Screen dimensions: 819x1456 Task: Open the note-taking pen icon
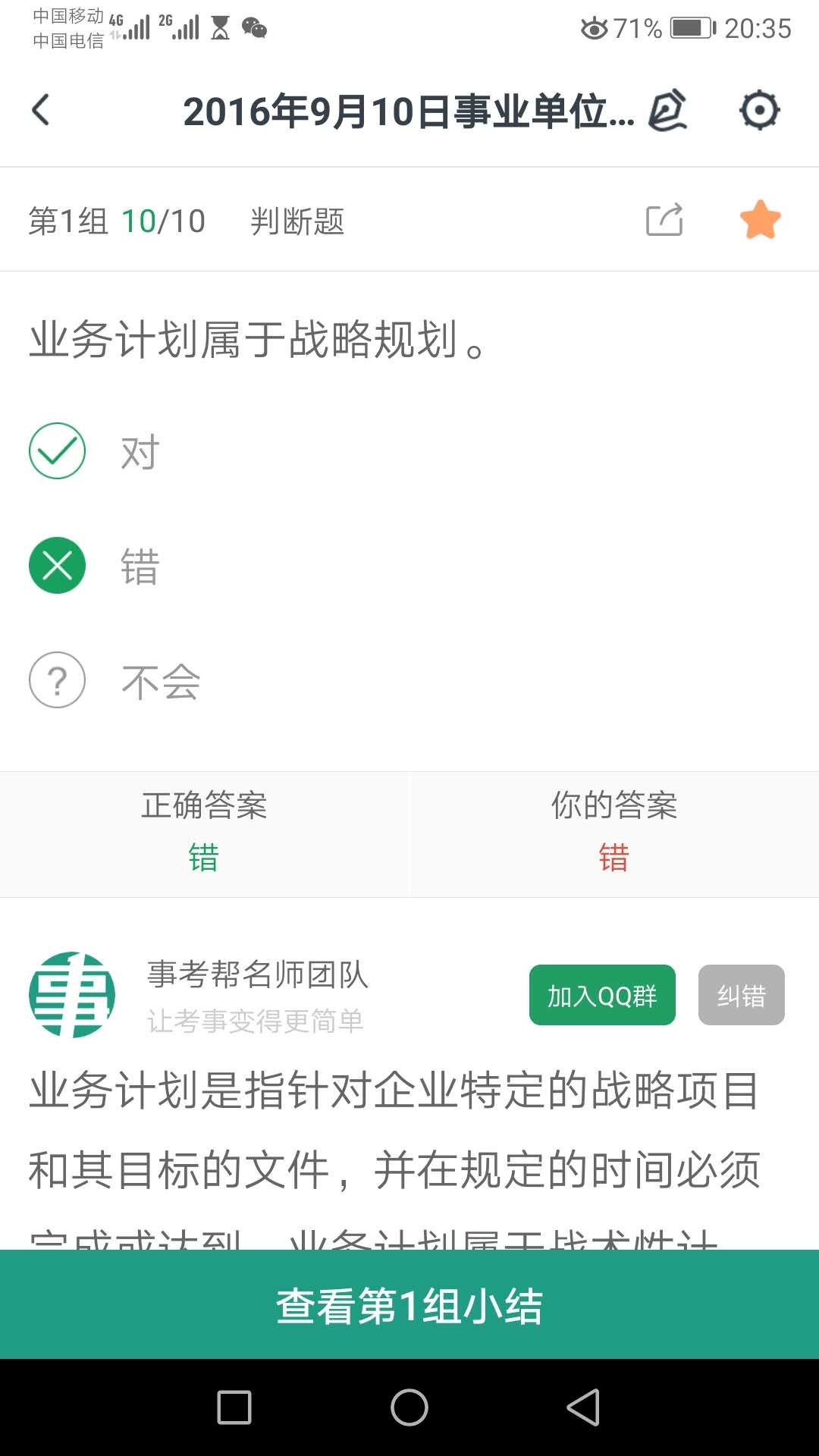(667, 111)
